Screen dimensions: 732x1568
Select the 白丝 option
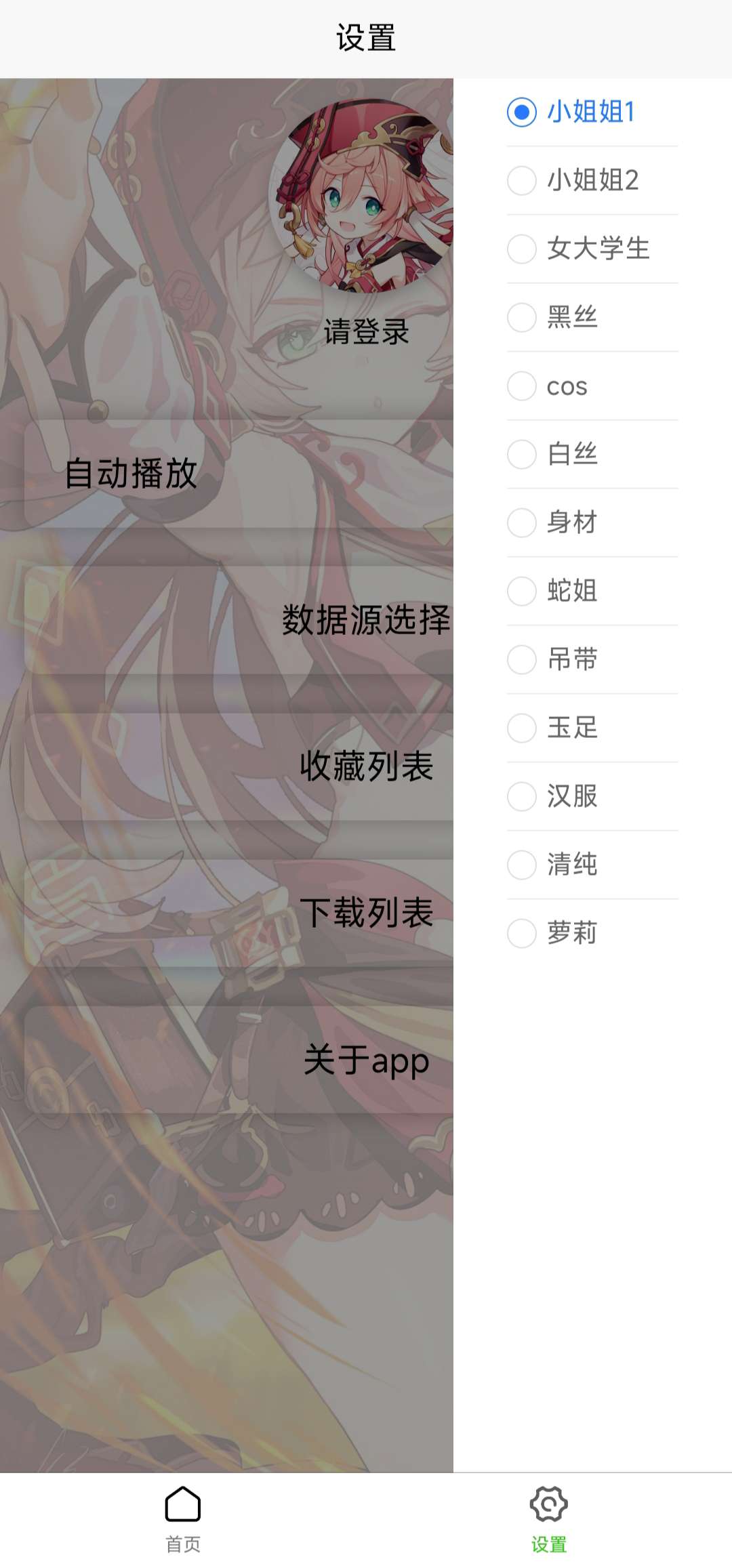tap(523, 454)
